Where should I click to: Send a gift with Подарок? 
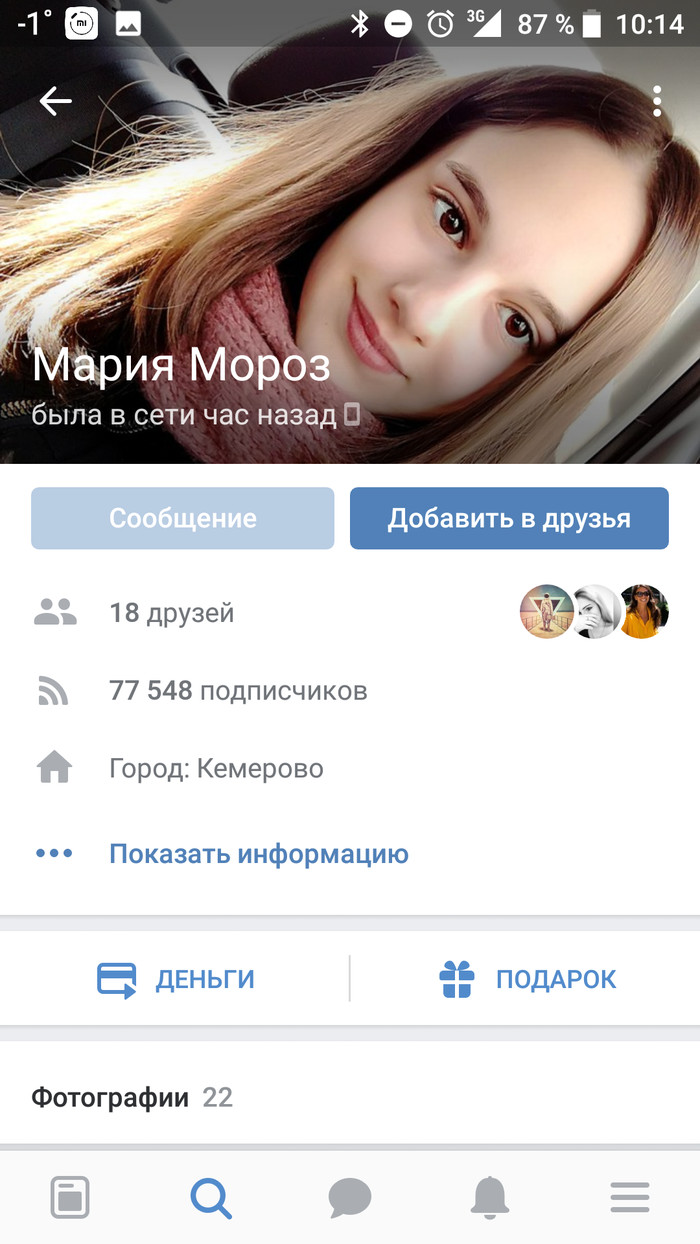click(x=527, y=979)
